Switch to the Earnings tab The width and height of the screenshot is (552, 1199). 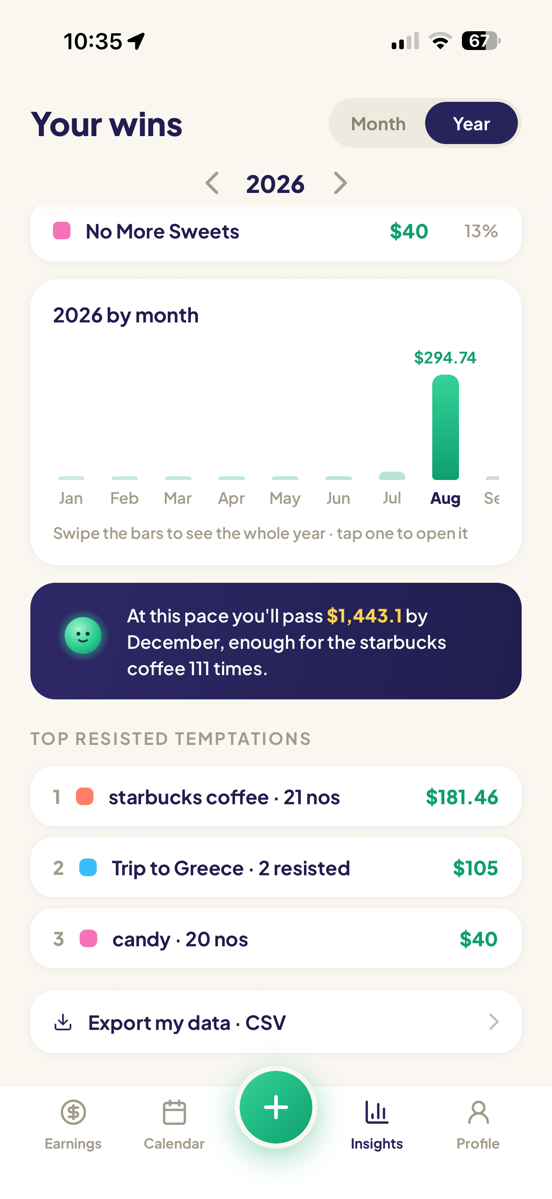[73, 1126]
